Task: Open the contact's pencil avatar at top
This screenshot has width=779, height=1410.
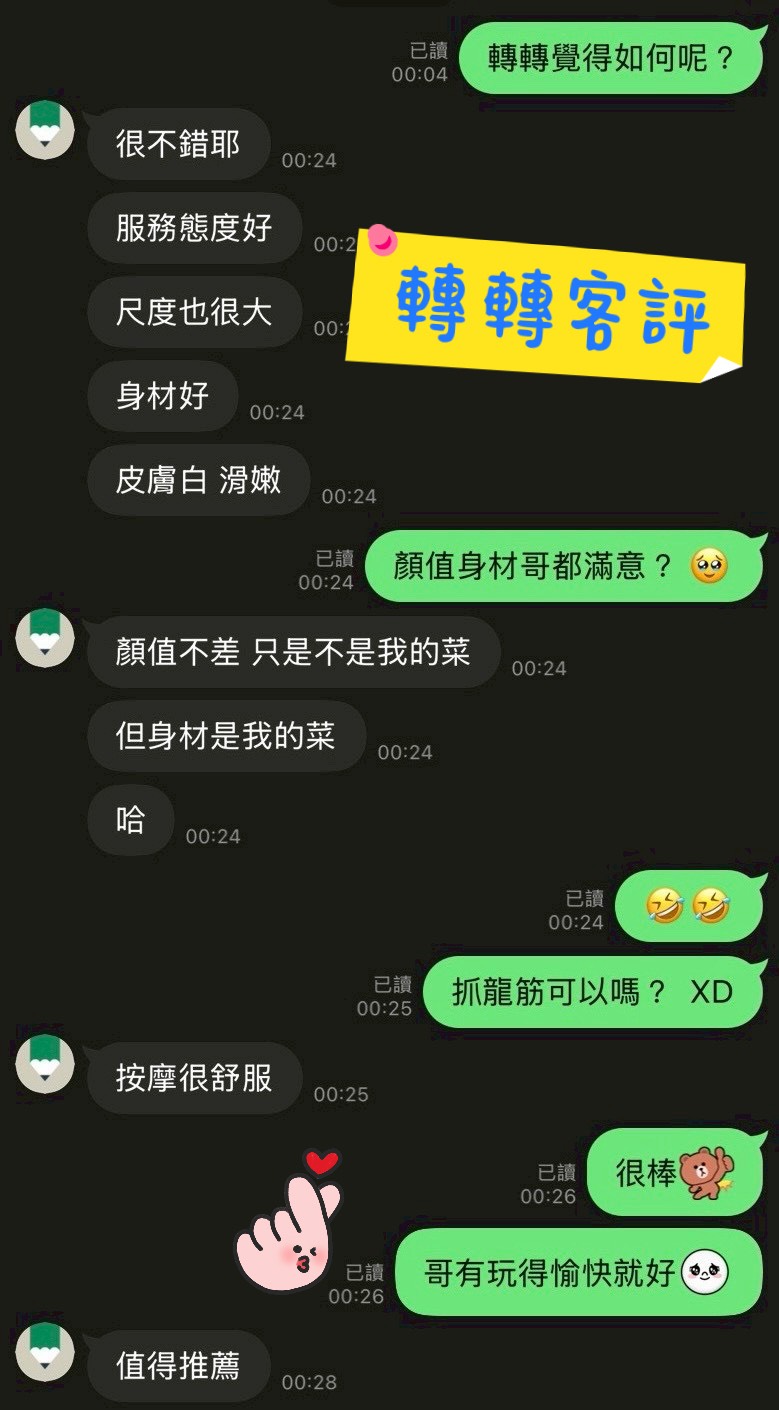Action: tap(44, 128)
